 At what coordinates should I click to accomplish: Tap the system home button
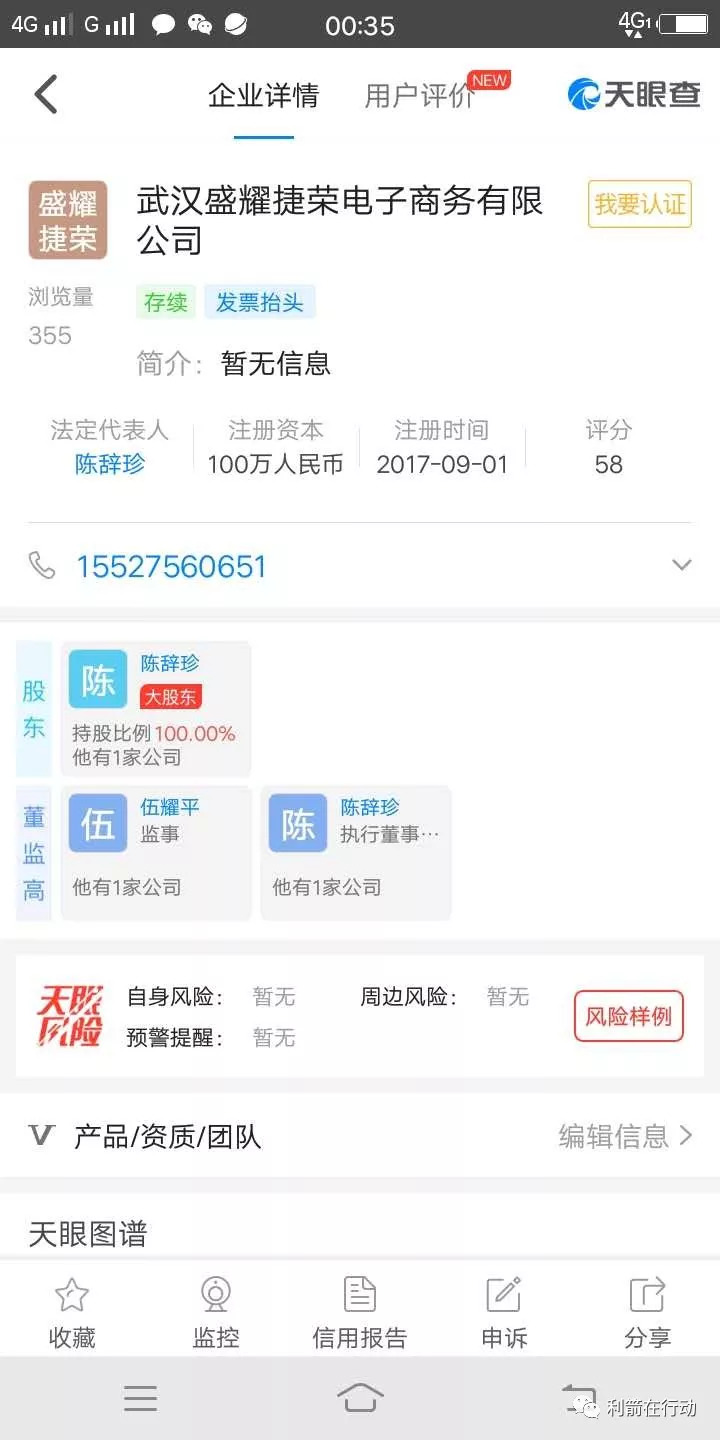pos(360,1397)
